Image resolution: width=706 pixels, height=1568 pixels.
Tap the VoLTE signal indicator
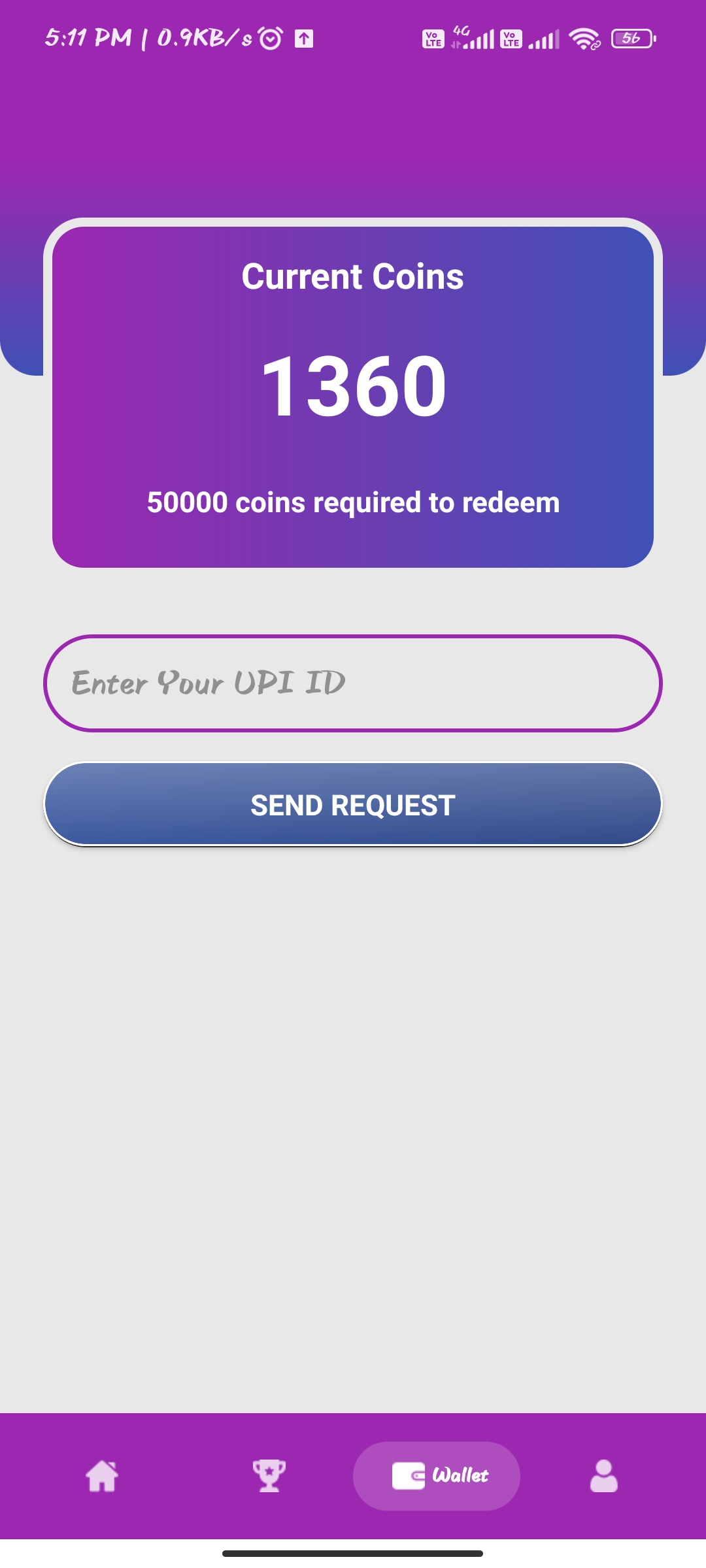[432, 39]
